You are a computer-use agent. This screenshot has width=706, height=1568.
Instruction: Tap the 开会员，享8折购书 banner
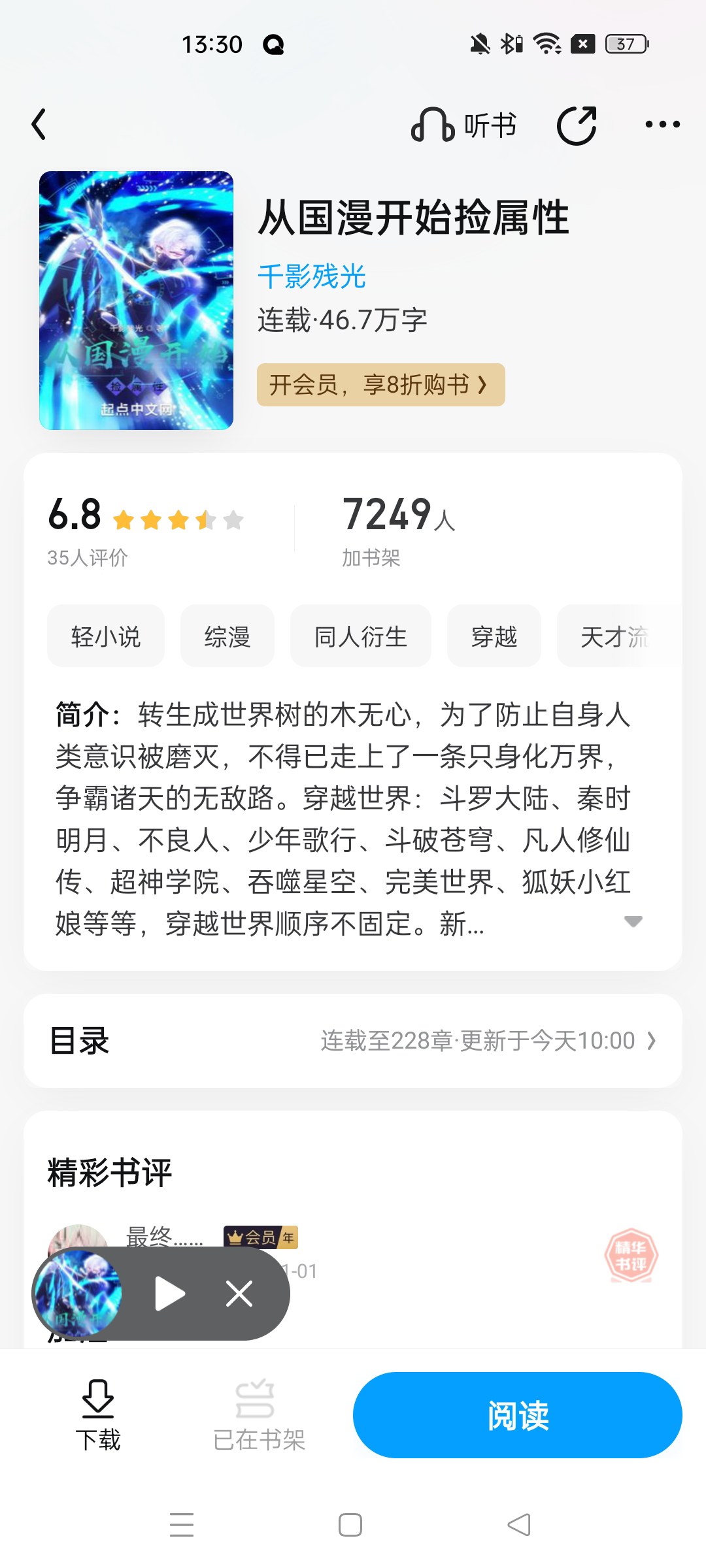pyautogui.click(x=380, y=385)
